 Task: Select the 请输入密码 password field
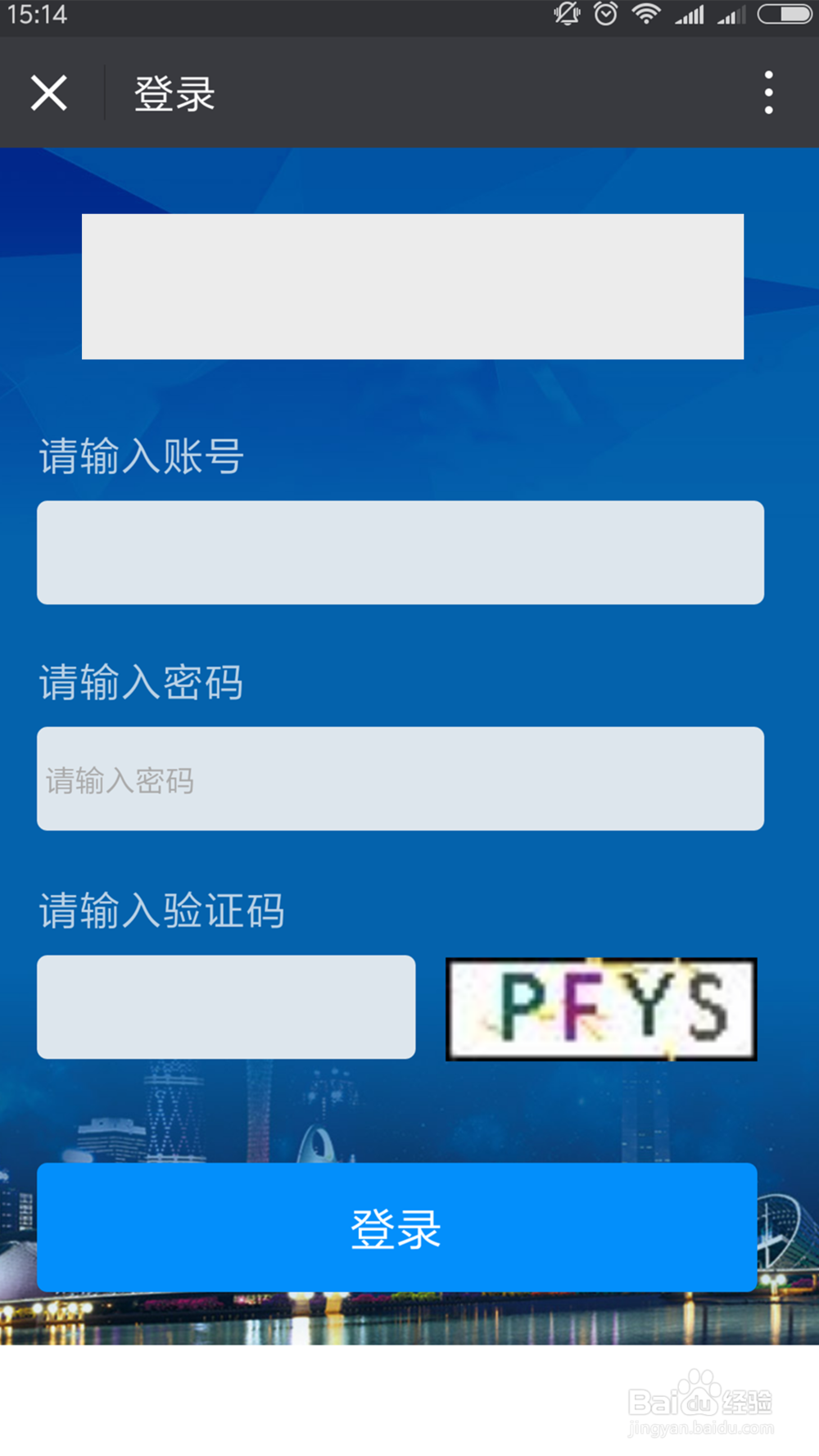(x=400, y=779)
